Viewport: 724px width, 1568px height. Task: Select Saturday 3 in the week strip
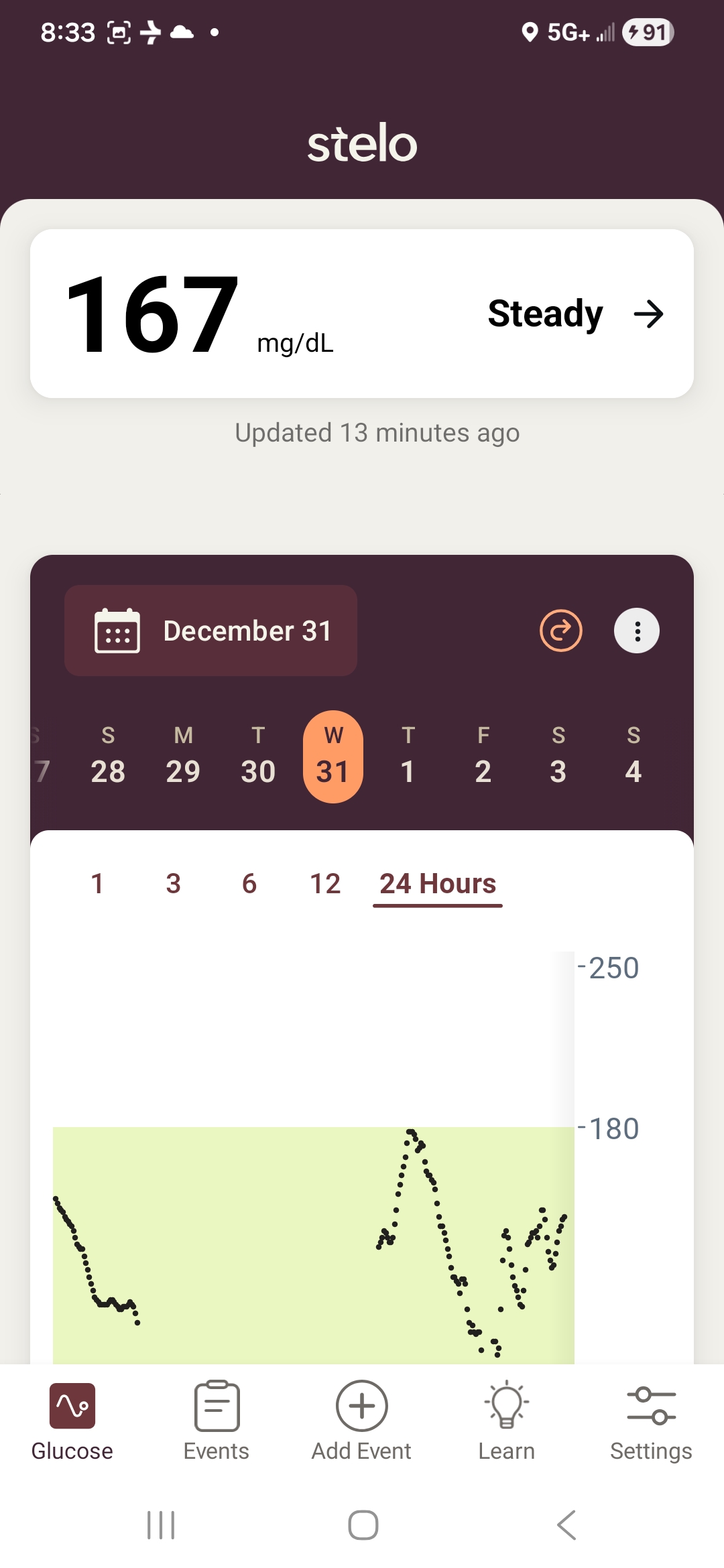(558, 757)
